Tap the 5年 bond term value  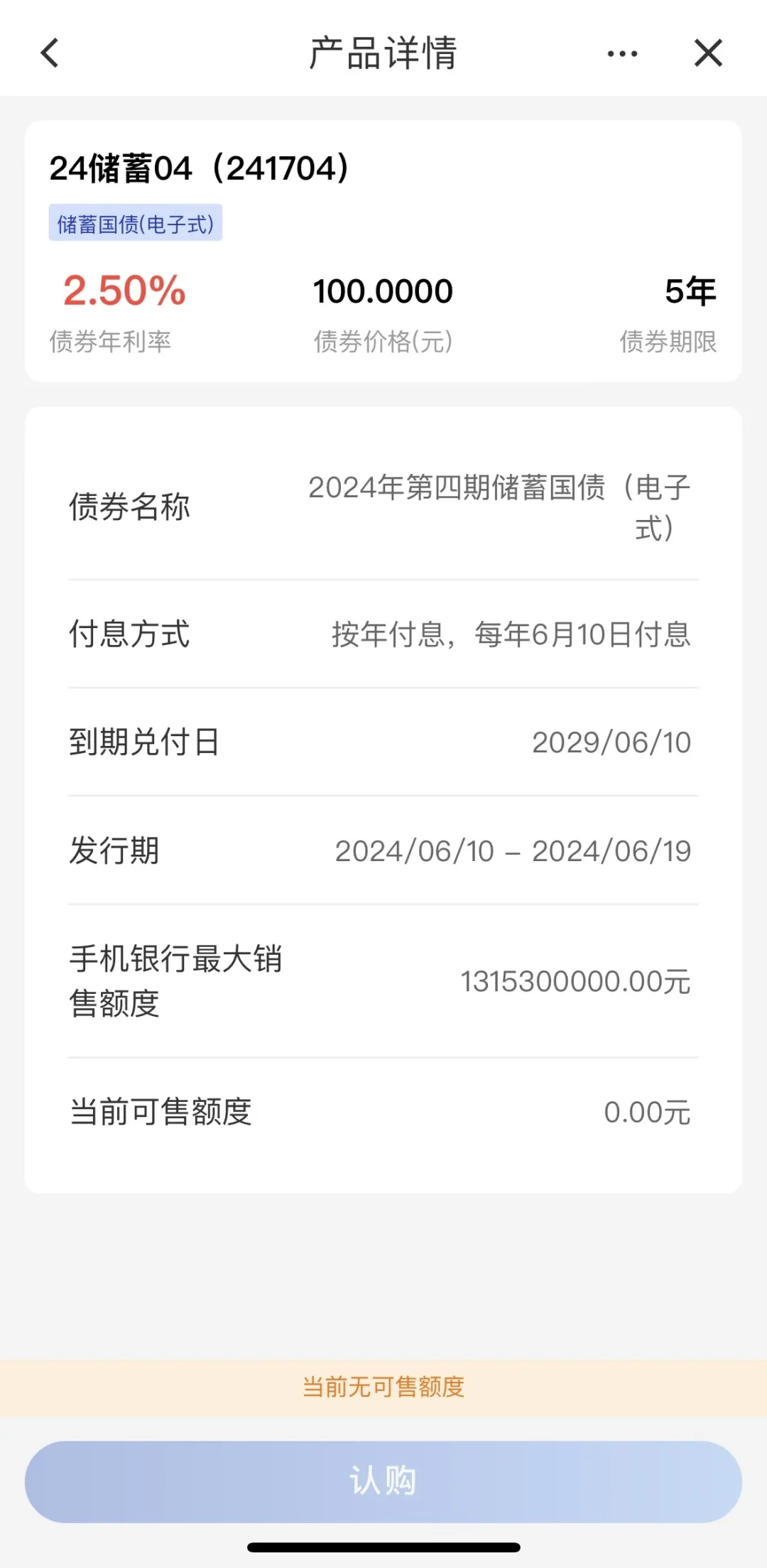690,290
